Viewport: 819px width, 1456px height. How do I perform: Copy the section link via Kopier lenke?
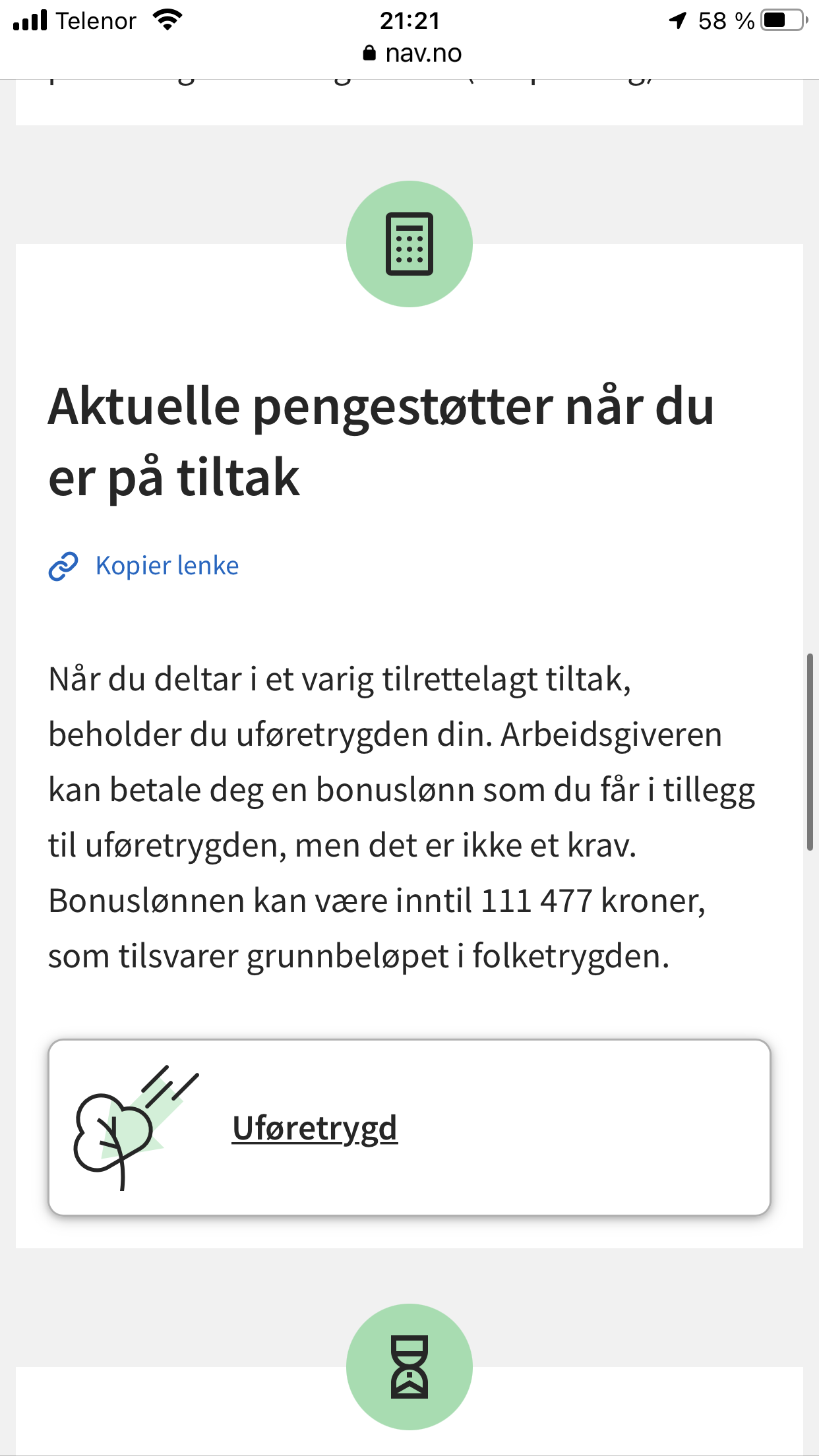(x=144, y=566)
